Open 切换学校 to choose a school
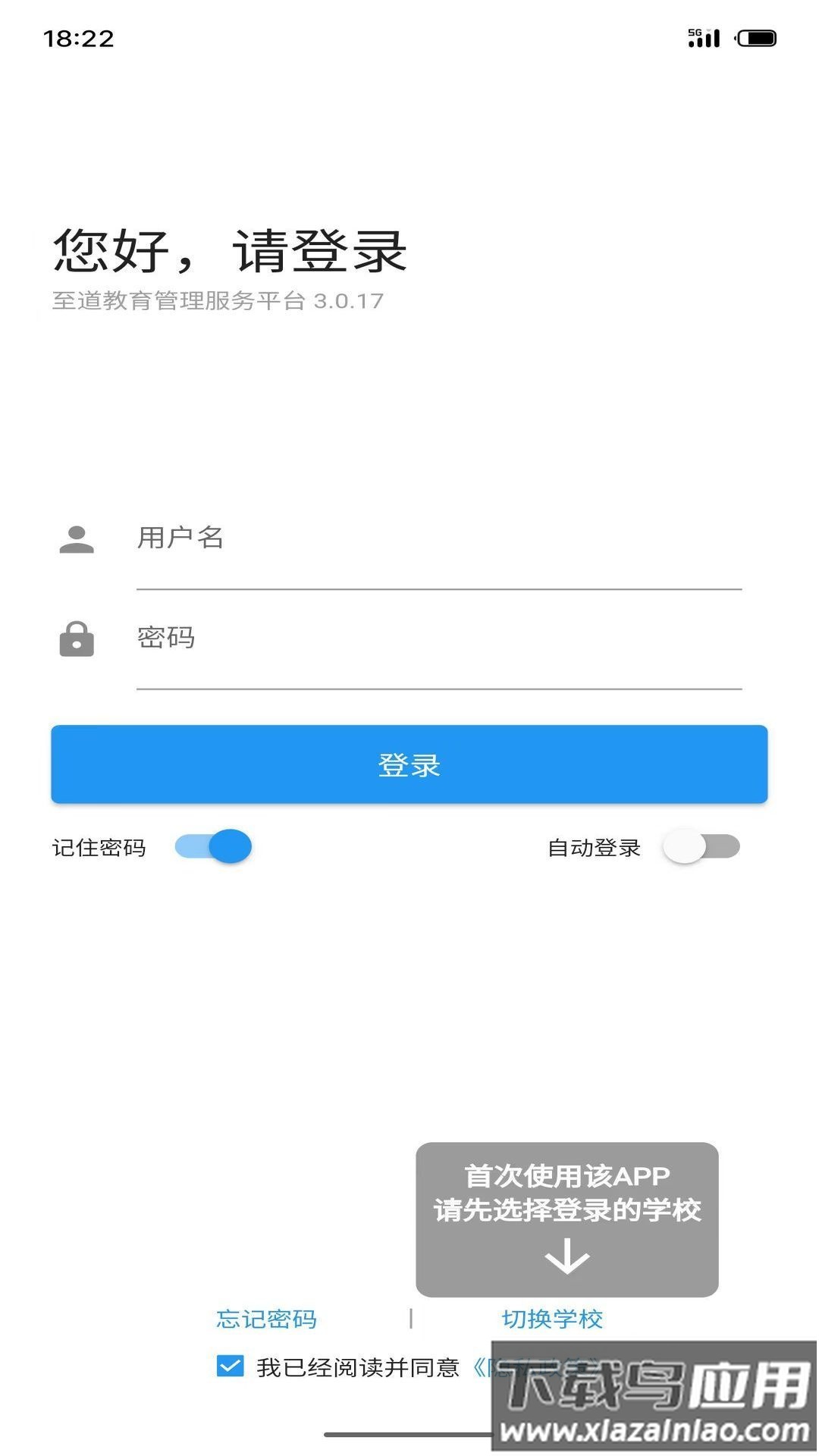Image resolution: width=819 pixels, height=1456 pixels. pyautogui.click(x=554, y=1319)
